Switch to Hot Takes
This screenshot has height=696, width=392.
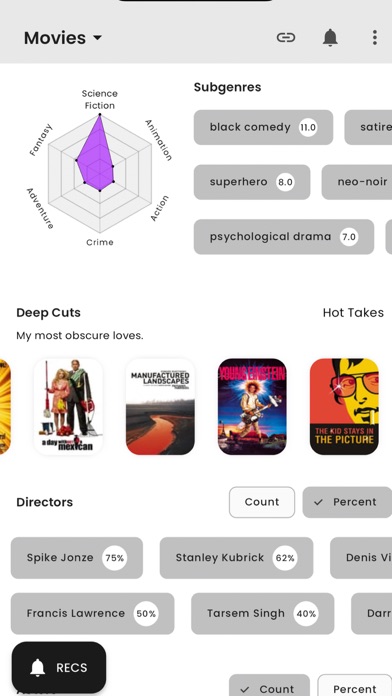[x=353, y=312]
